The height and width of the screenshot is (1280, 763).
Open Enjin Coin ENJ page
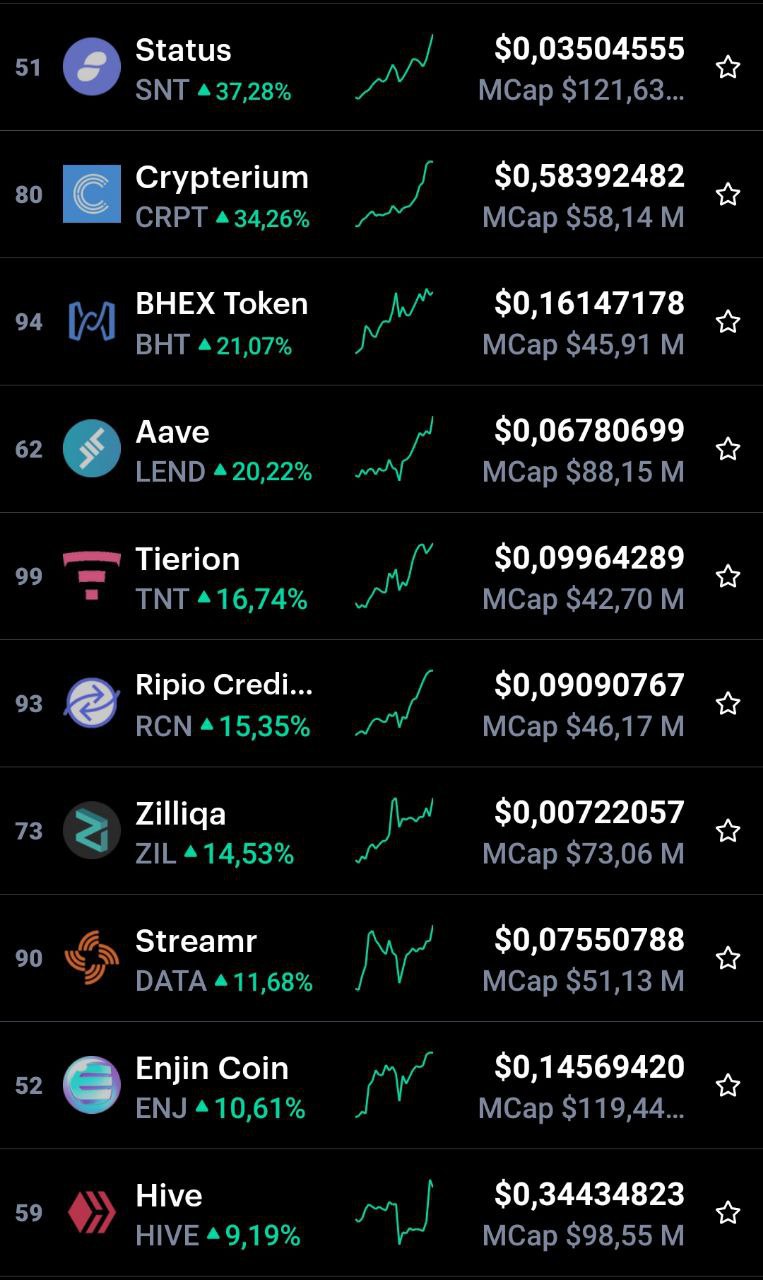pyautogui.click(x=381, y=1085)
